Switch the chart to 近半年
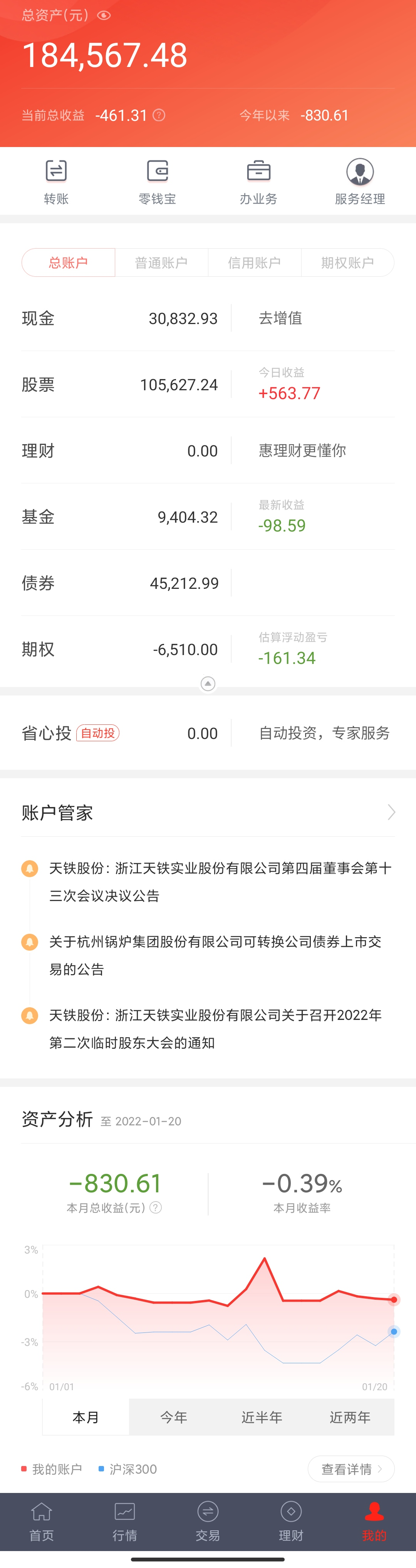The image size is (416, 1568). (x=262, y=1417)
